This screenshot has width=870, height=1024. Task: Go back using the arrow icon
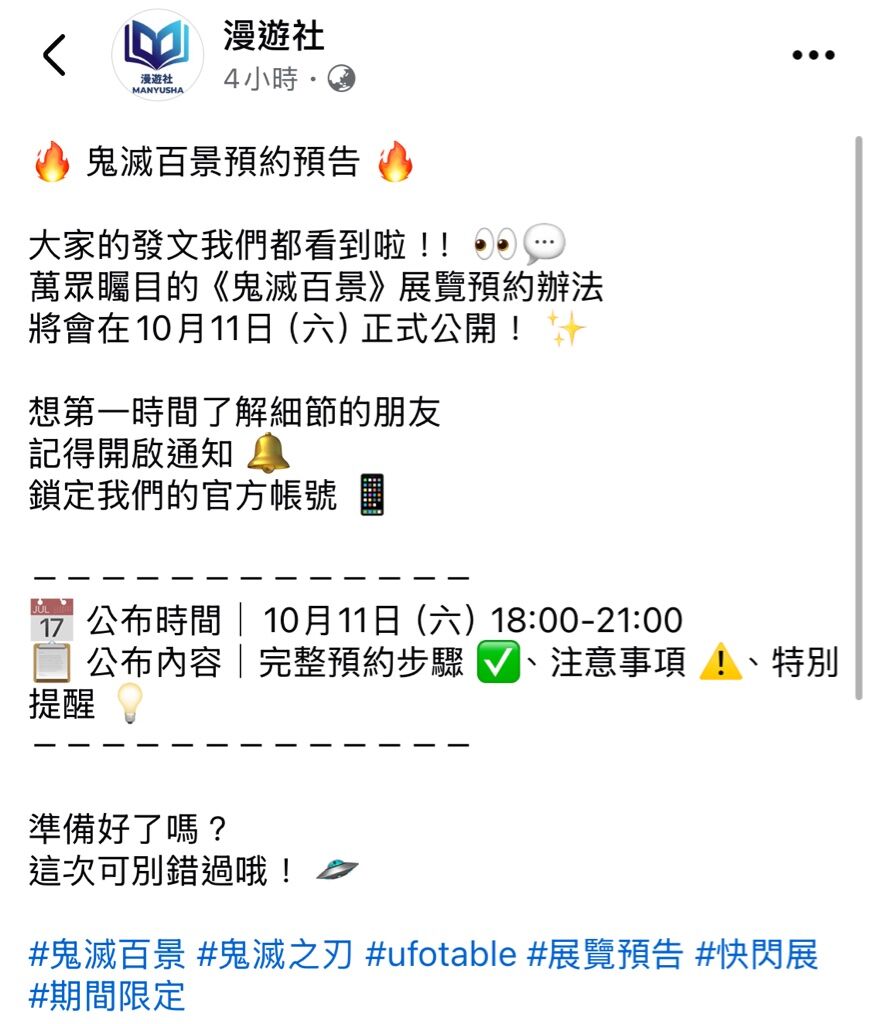click(55, 55)
